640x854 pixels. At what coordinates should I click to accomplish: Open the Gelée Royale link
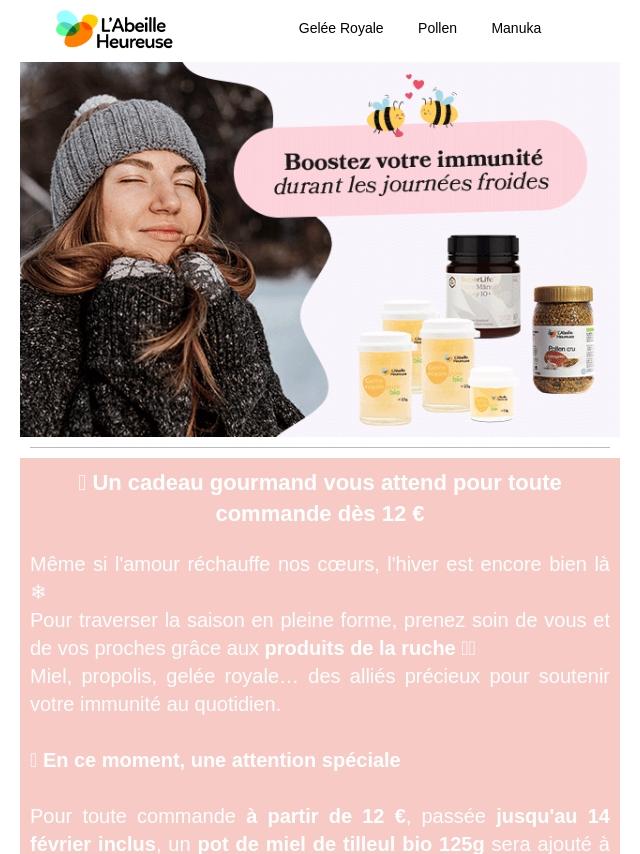coord(340,28)
